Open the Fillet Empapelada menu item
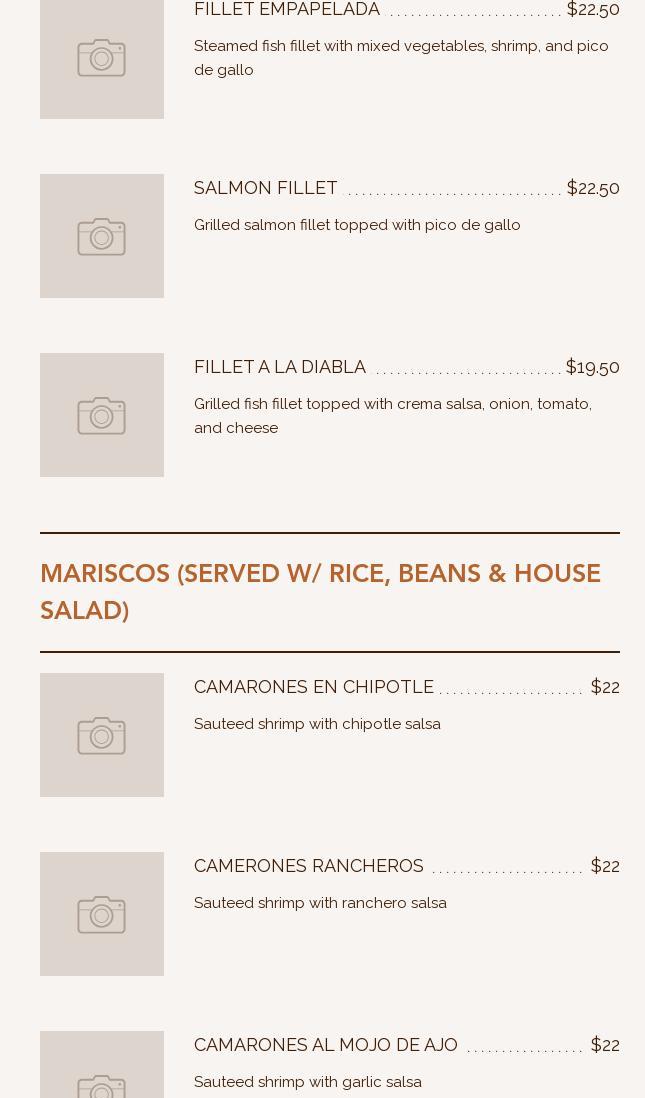Image resolution: width=645 pixels, height=1098 pixels. click(287, 10)
